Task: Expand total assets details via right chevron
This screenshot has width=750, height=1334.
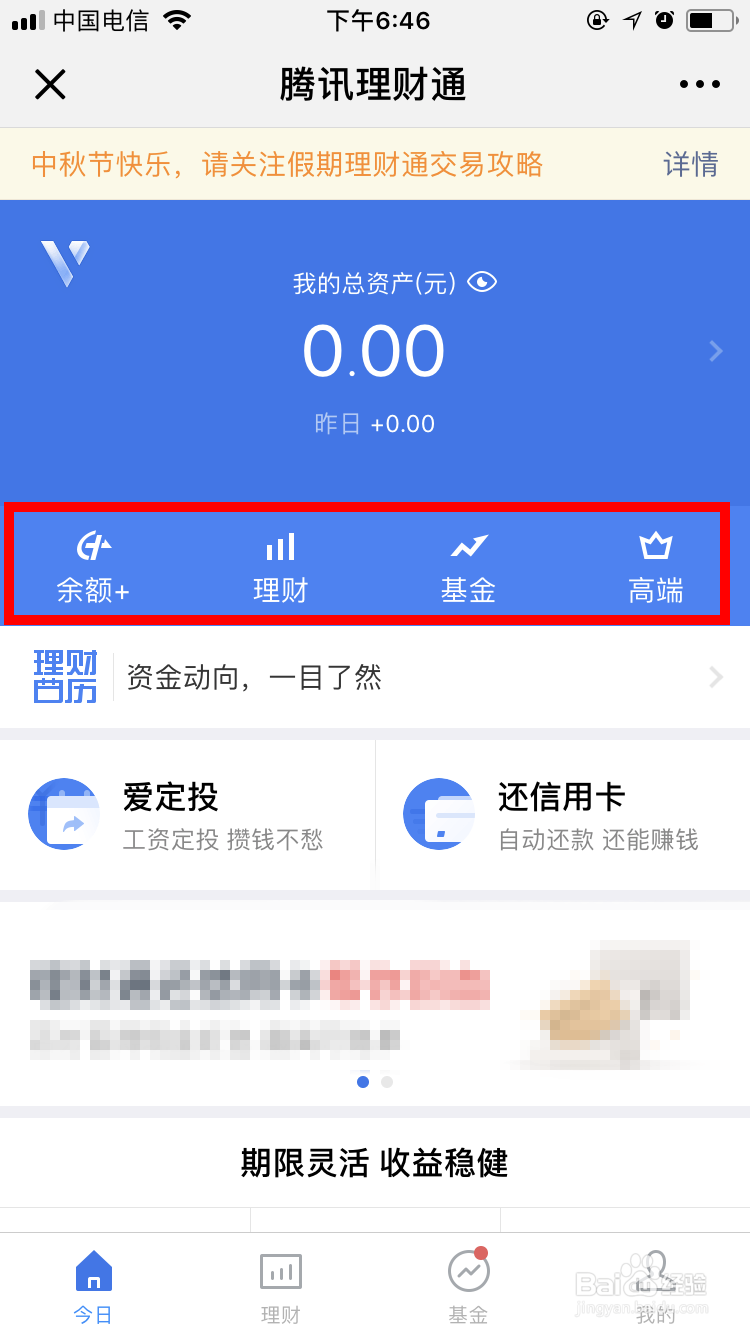Action: pyautogui.click(x=716, y=350)
